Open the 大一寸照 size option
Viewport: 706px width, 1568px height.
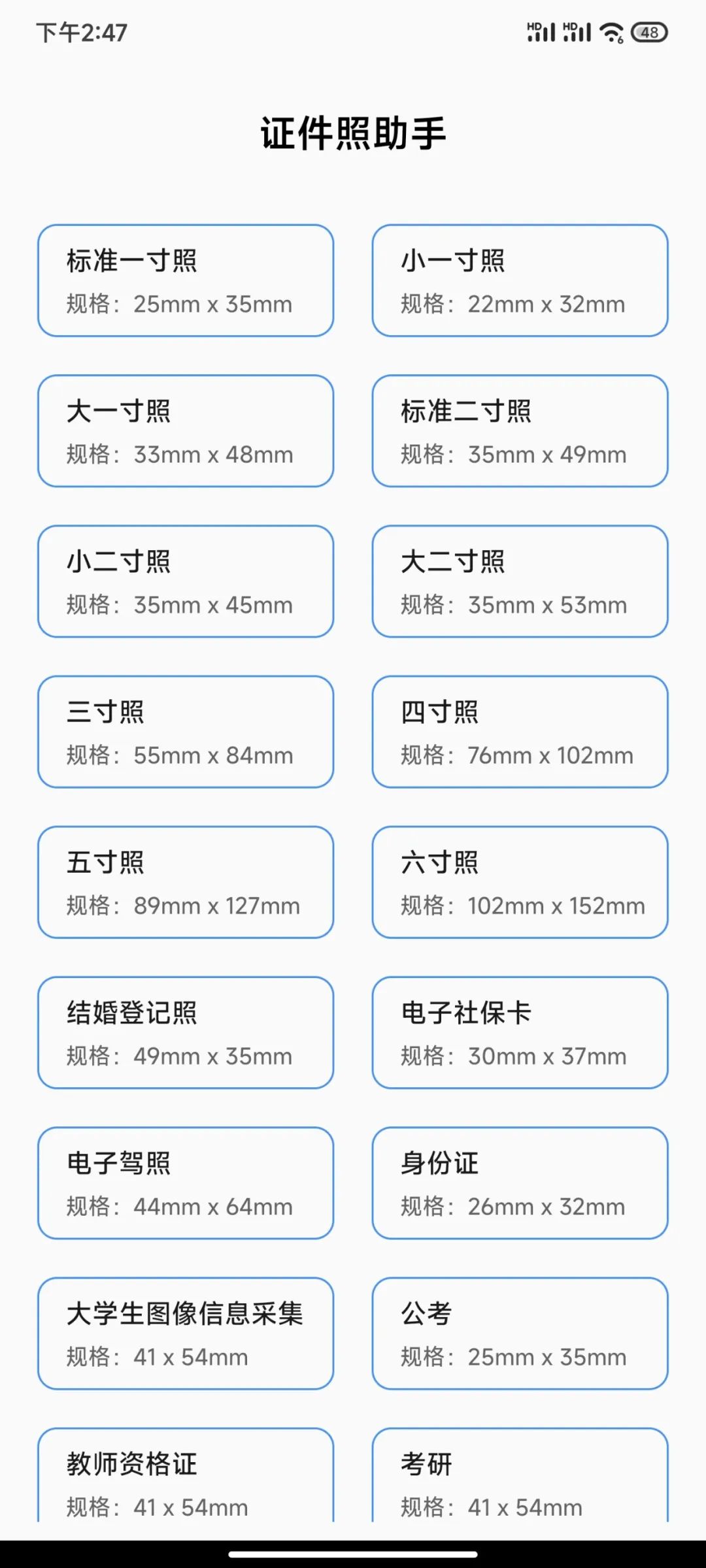186,431
